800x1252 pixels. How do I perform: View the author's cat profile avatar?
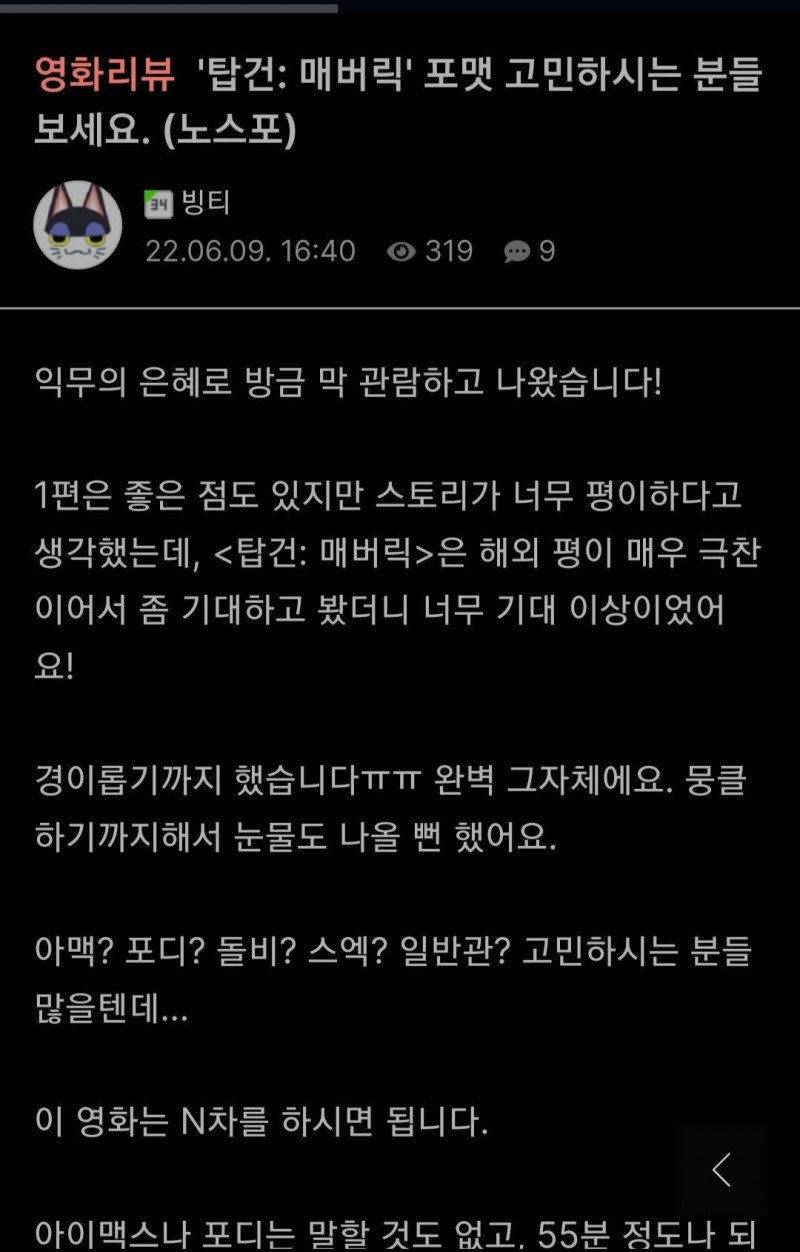click(x=78, y=225)
